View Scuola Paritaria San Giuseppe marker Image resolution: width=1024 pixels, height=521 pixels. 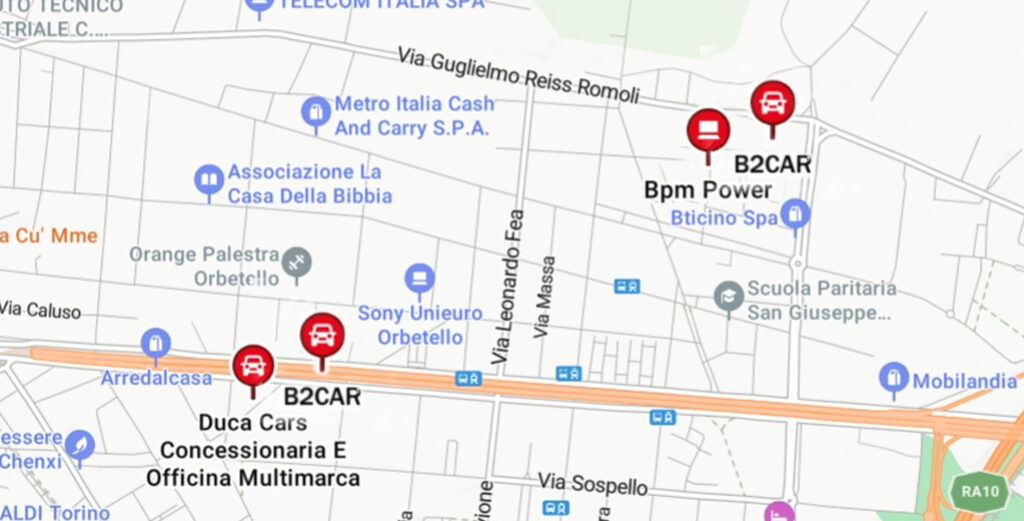point(729,296)
